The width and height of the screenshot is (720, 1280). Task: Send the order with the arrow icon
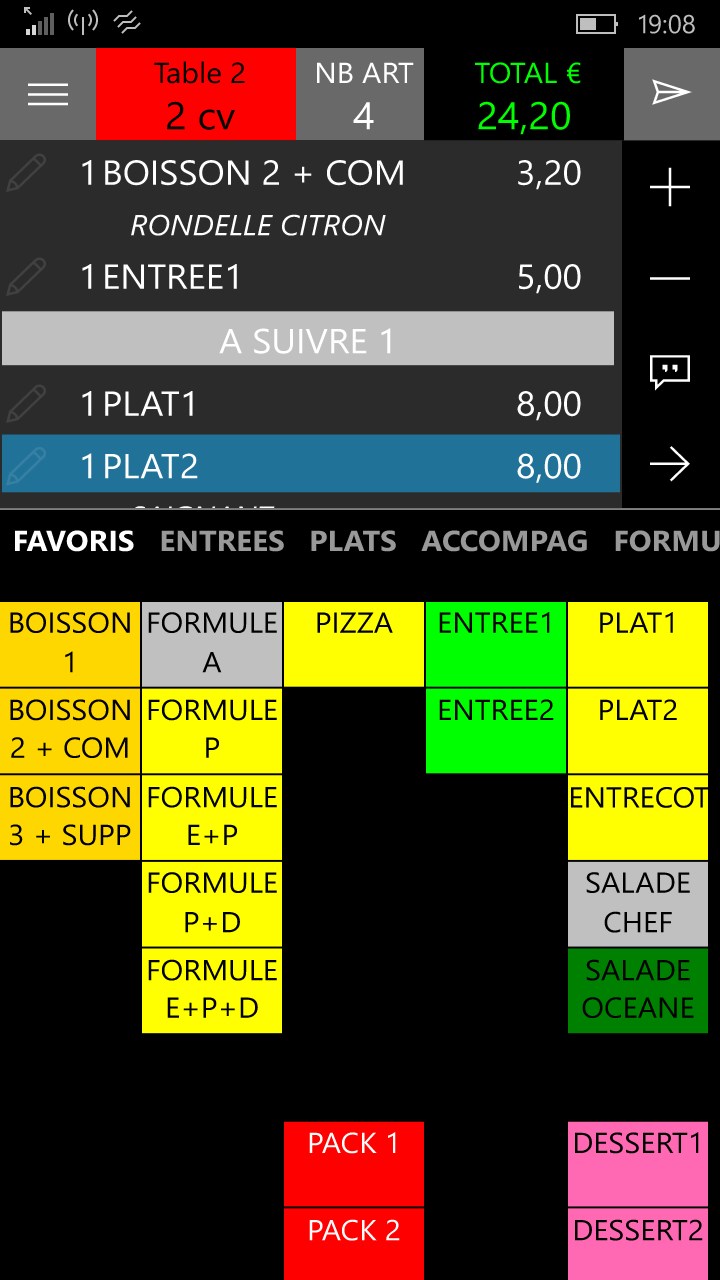coord(671,94)
